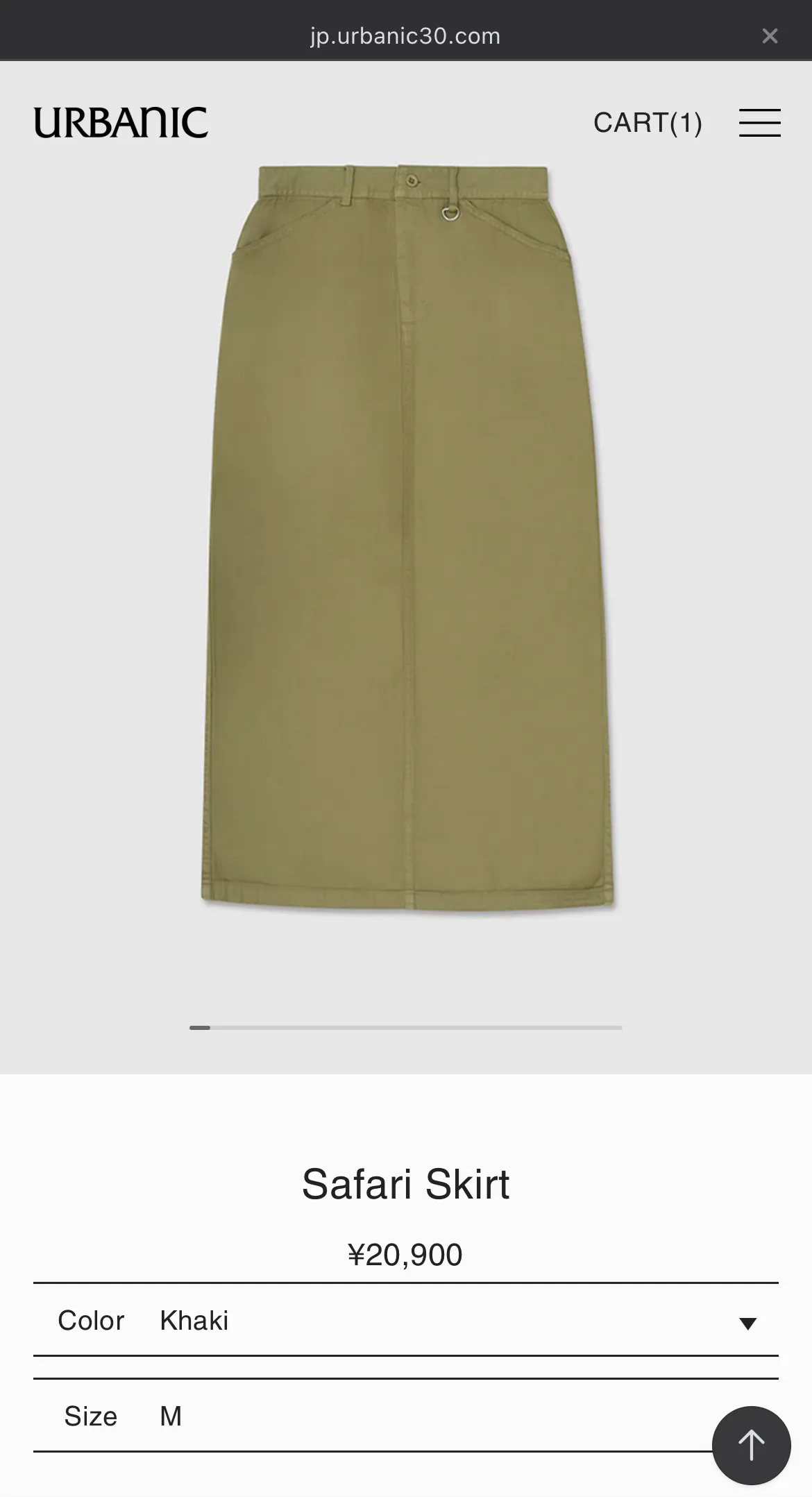Open the Safari Skirt product image
This screenshot has height=1497, width=812.
pyautogui.click(x=407, y=538)
